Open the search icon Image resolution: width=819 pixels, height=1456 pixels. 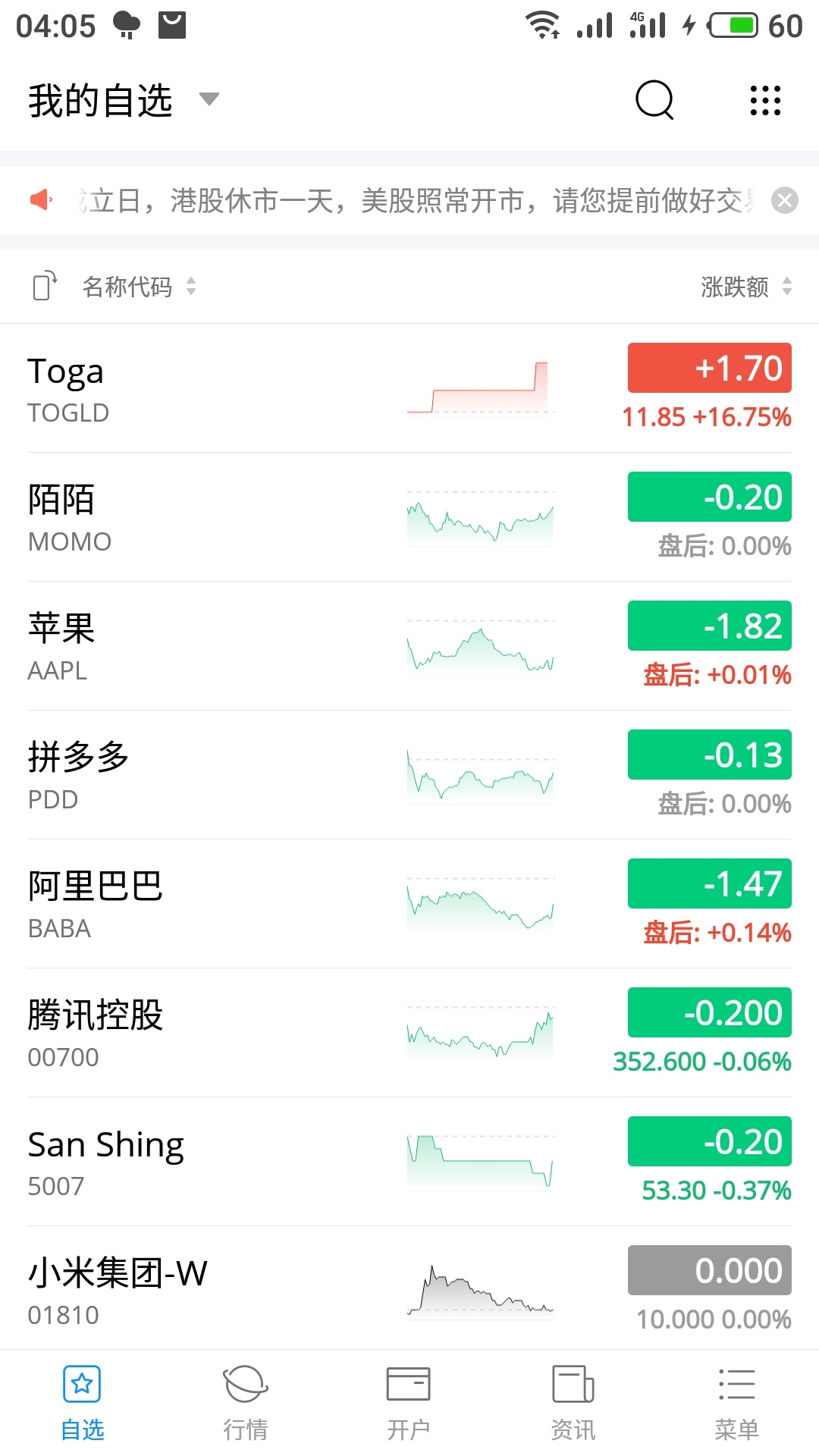point(654,100)
